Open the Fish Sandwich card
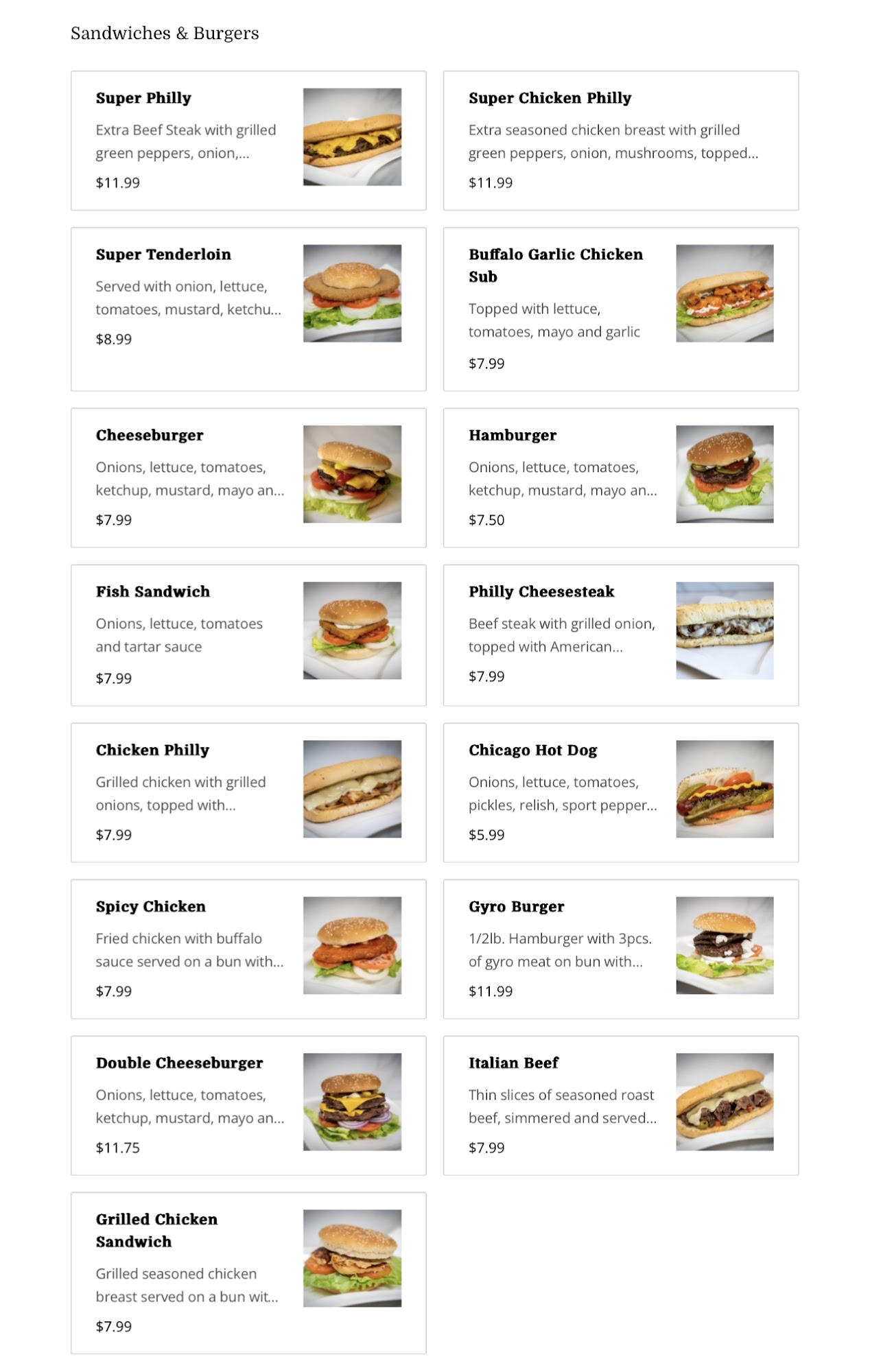Viewport: 870px width, 1372px height. (248, 635)
